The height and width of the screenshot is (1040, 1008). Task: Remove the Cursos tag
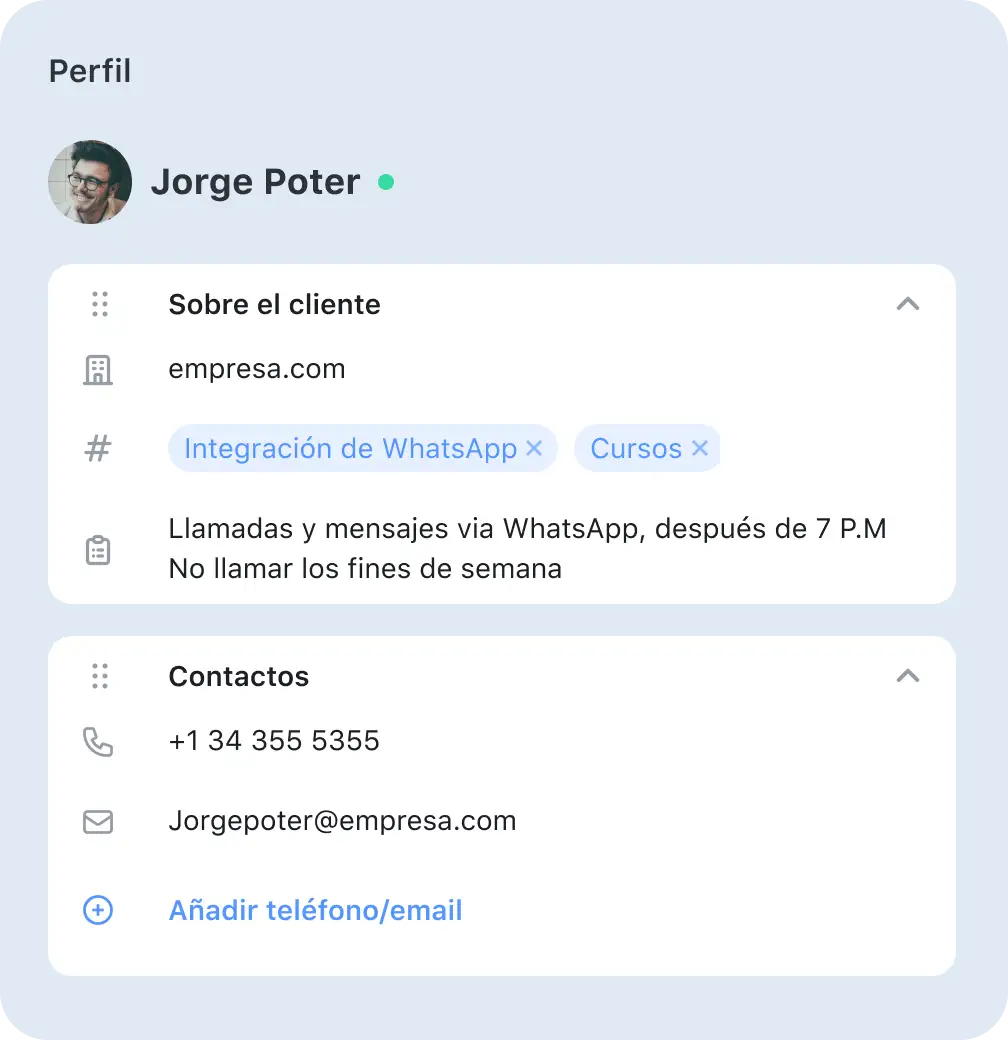click(x=700, y=449)
